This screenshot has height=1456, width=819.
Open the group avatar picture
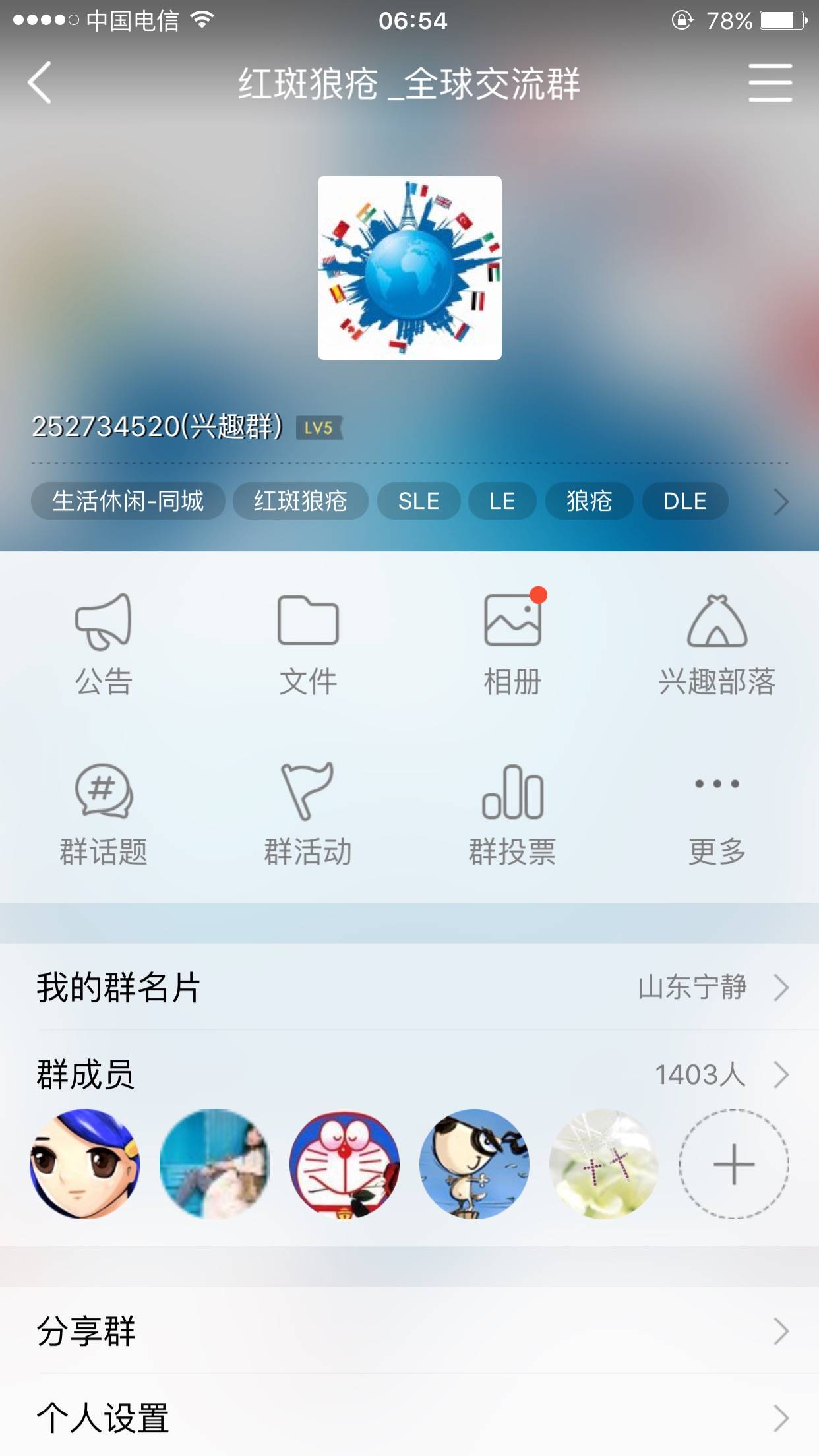pyautogui.click(x=409, y=268)
